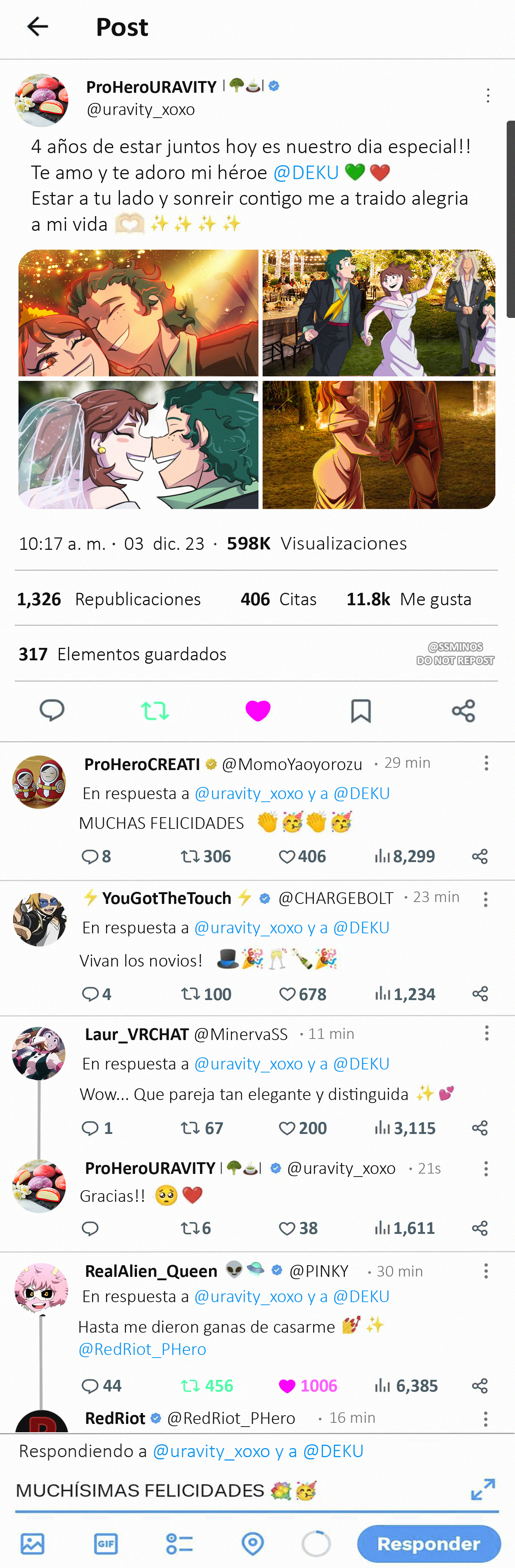This screenshot has height=1568, width=515.
Task: Unlike the main post's pink heart
Action: pos(257,710)
